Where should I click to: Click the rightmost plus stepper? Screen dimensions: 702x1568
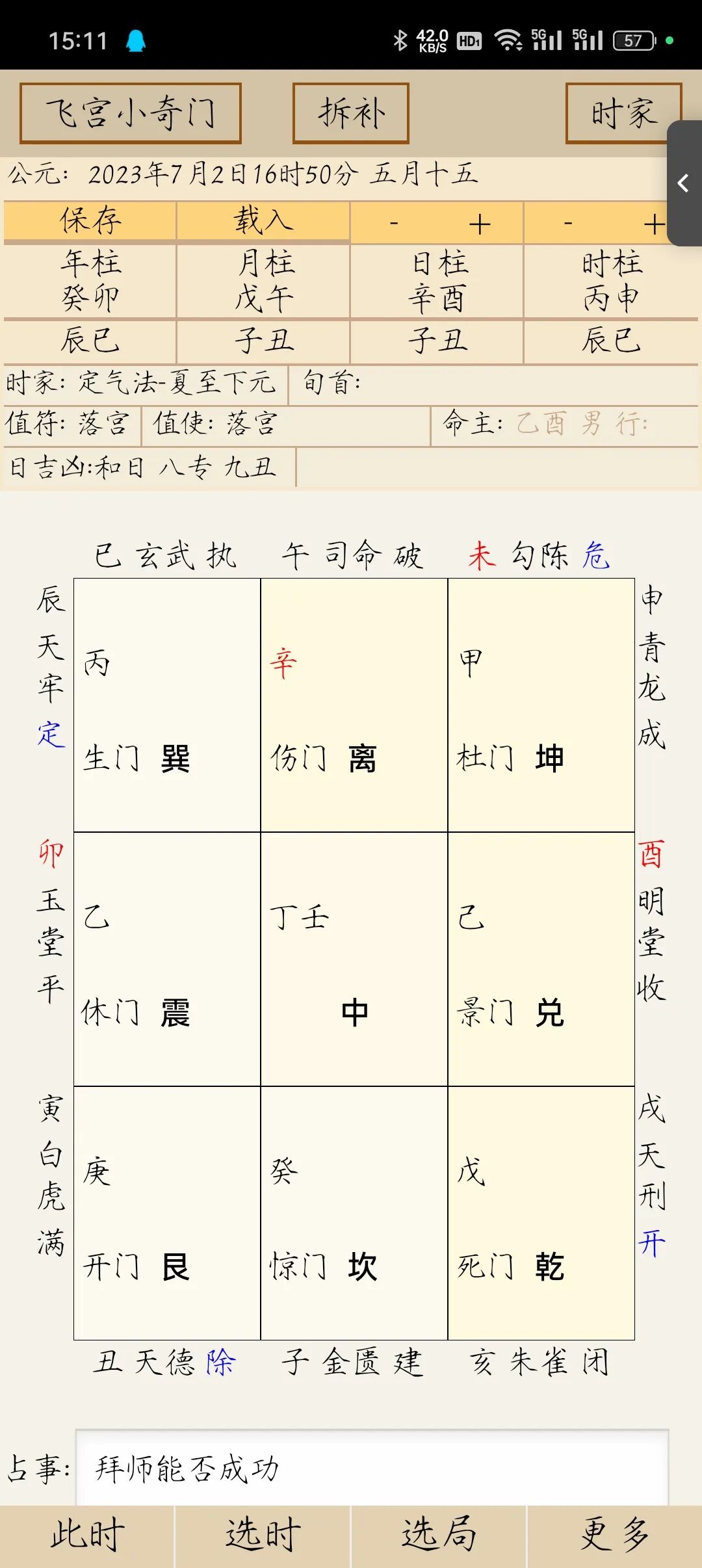tap(653, 224)
